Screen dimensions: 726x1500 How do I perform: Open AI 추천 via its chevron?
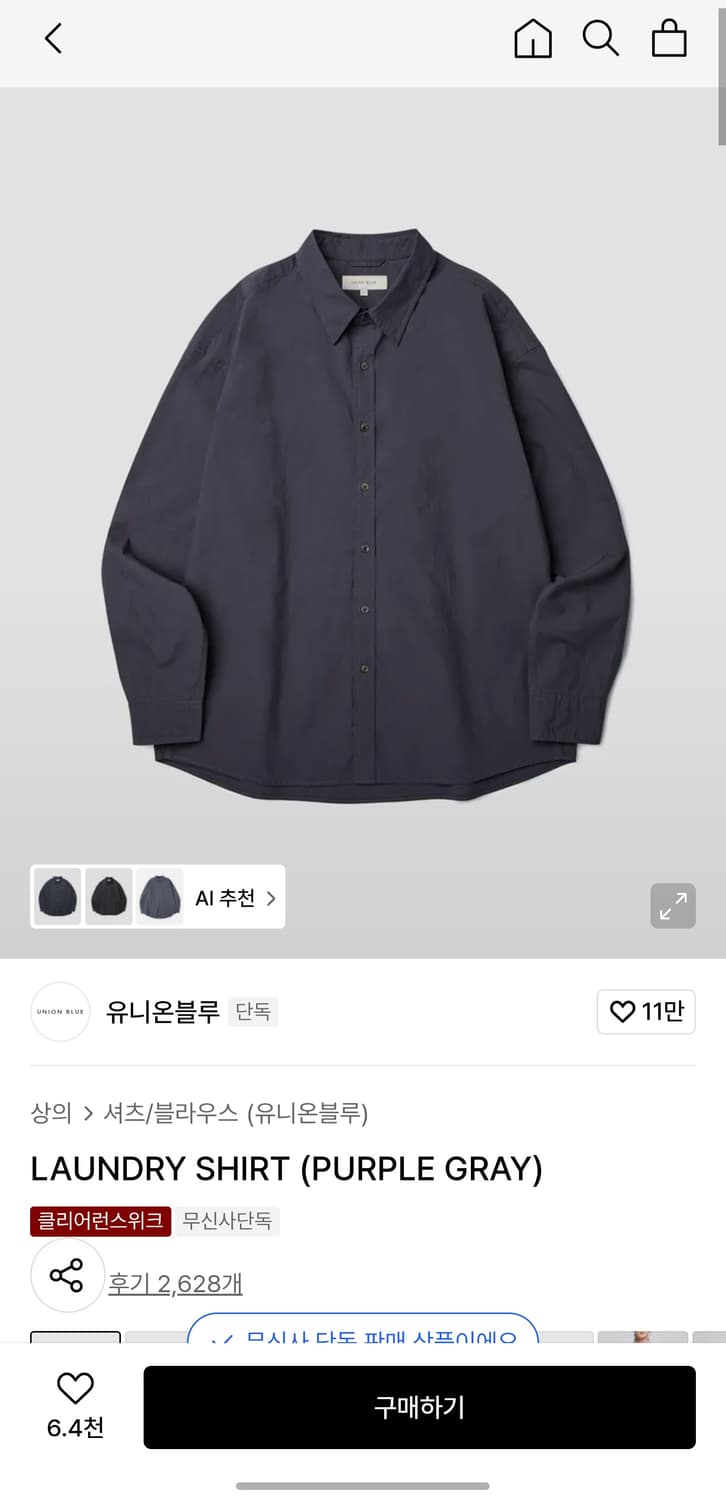coord(270,898)
